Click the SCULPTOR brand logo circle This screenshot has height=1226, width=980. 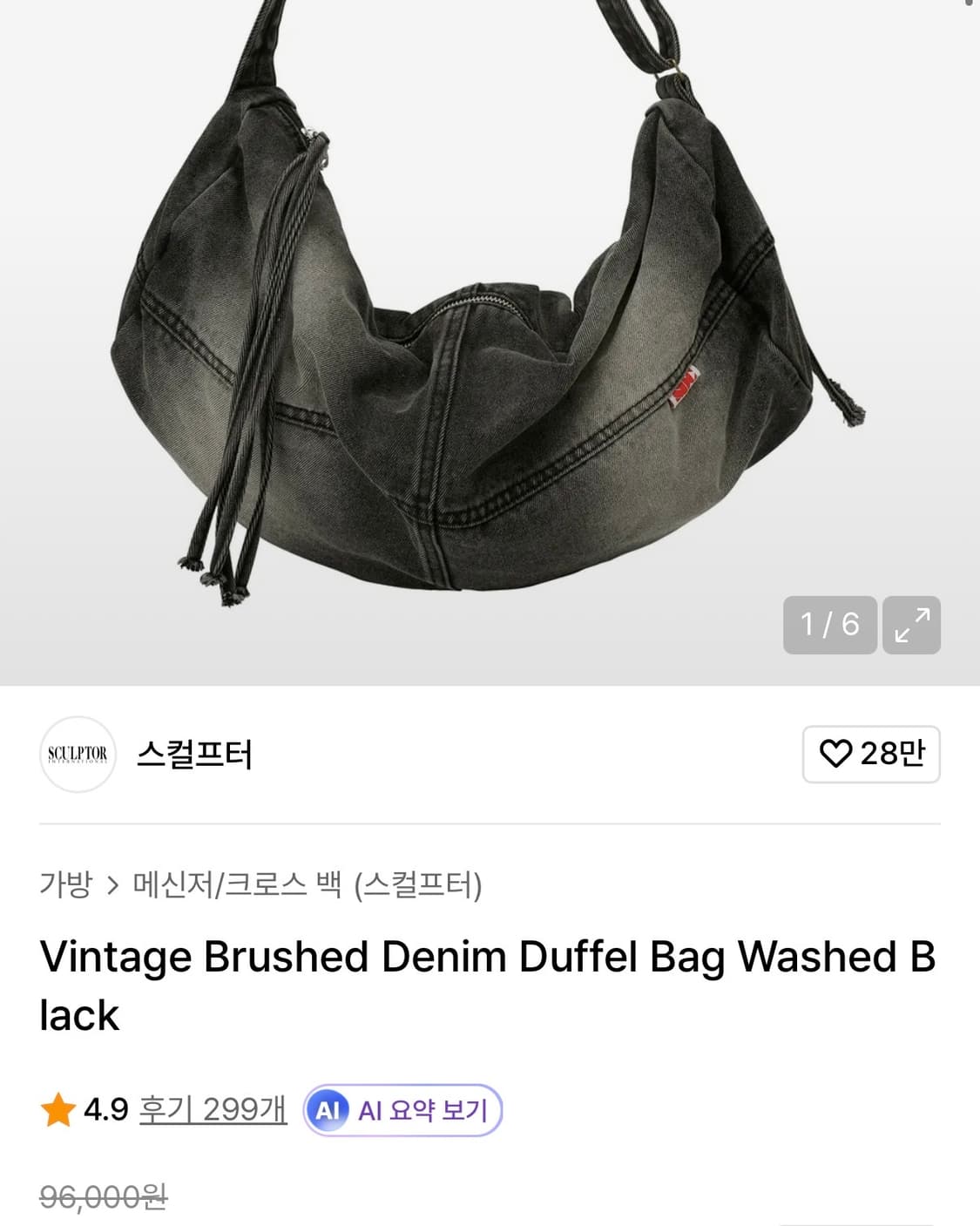(x=78, y=755)
